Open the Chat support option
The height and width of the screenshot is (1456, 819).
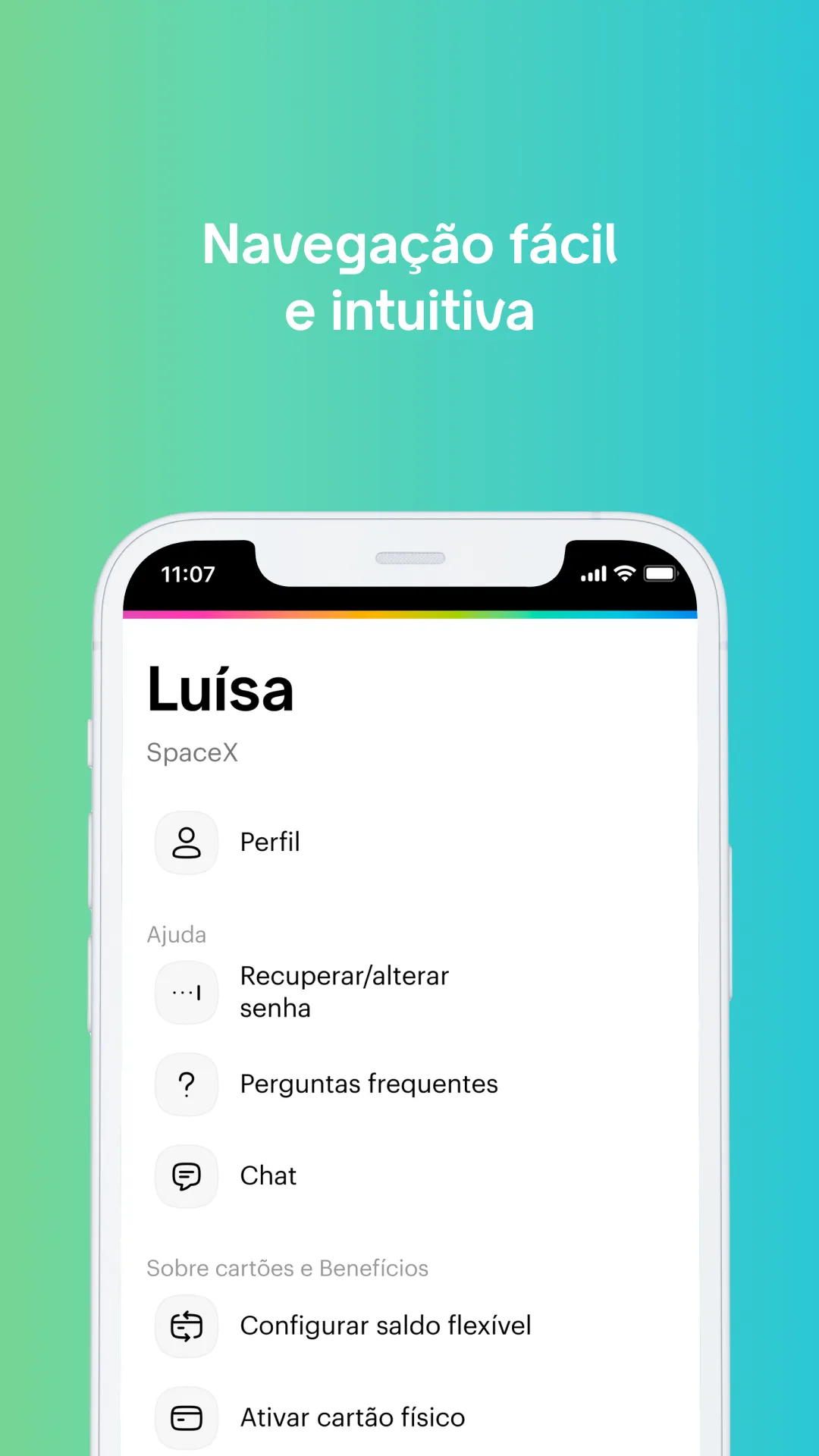click(268, 1176)
